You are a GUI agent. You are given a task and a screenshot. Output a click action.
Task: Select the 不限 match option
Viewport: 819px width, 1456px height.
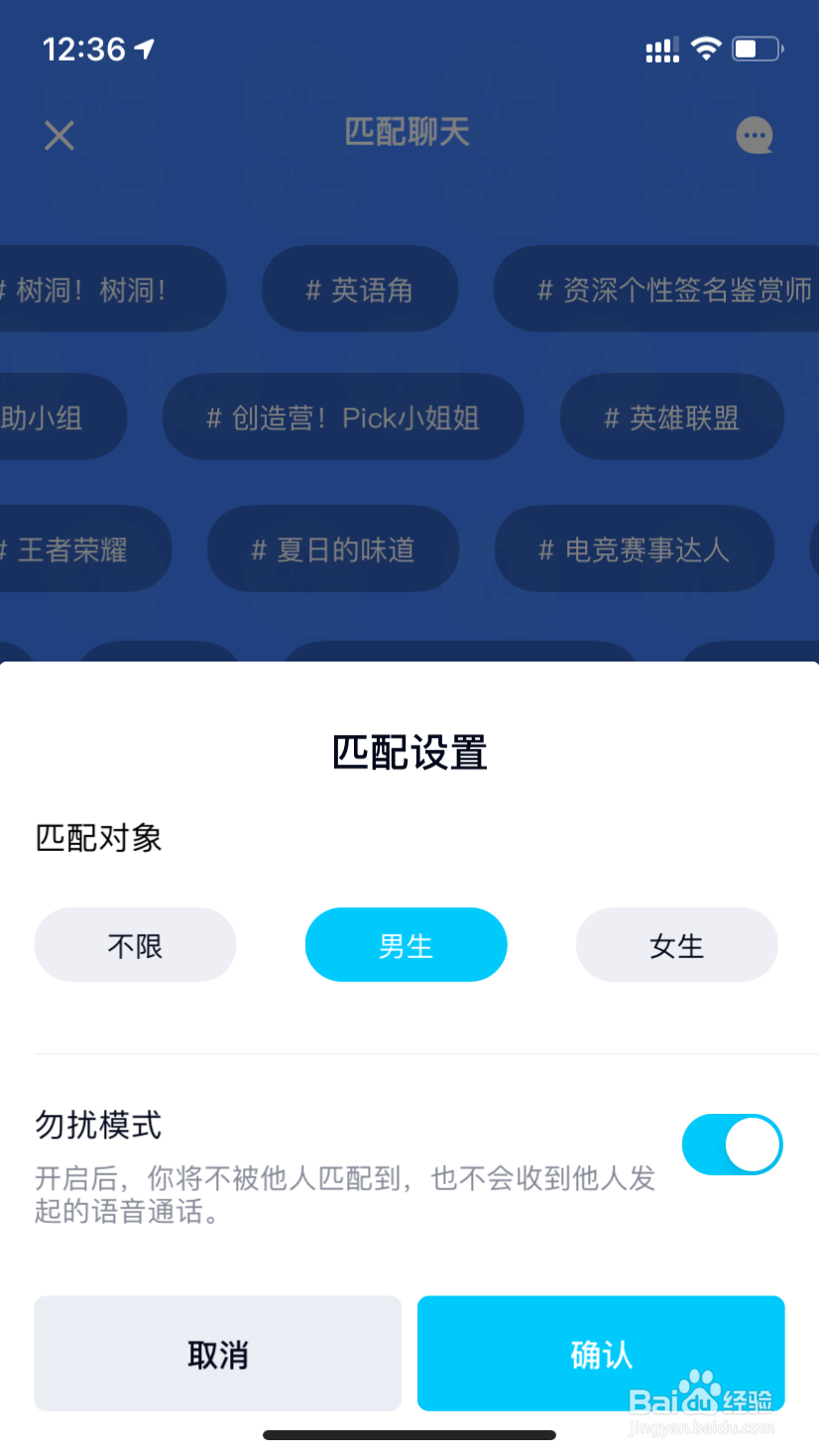tap(135, 944)
